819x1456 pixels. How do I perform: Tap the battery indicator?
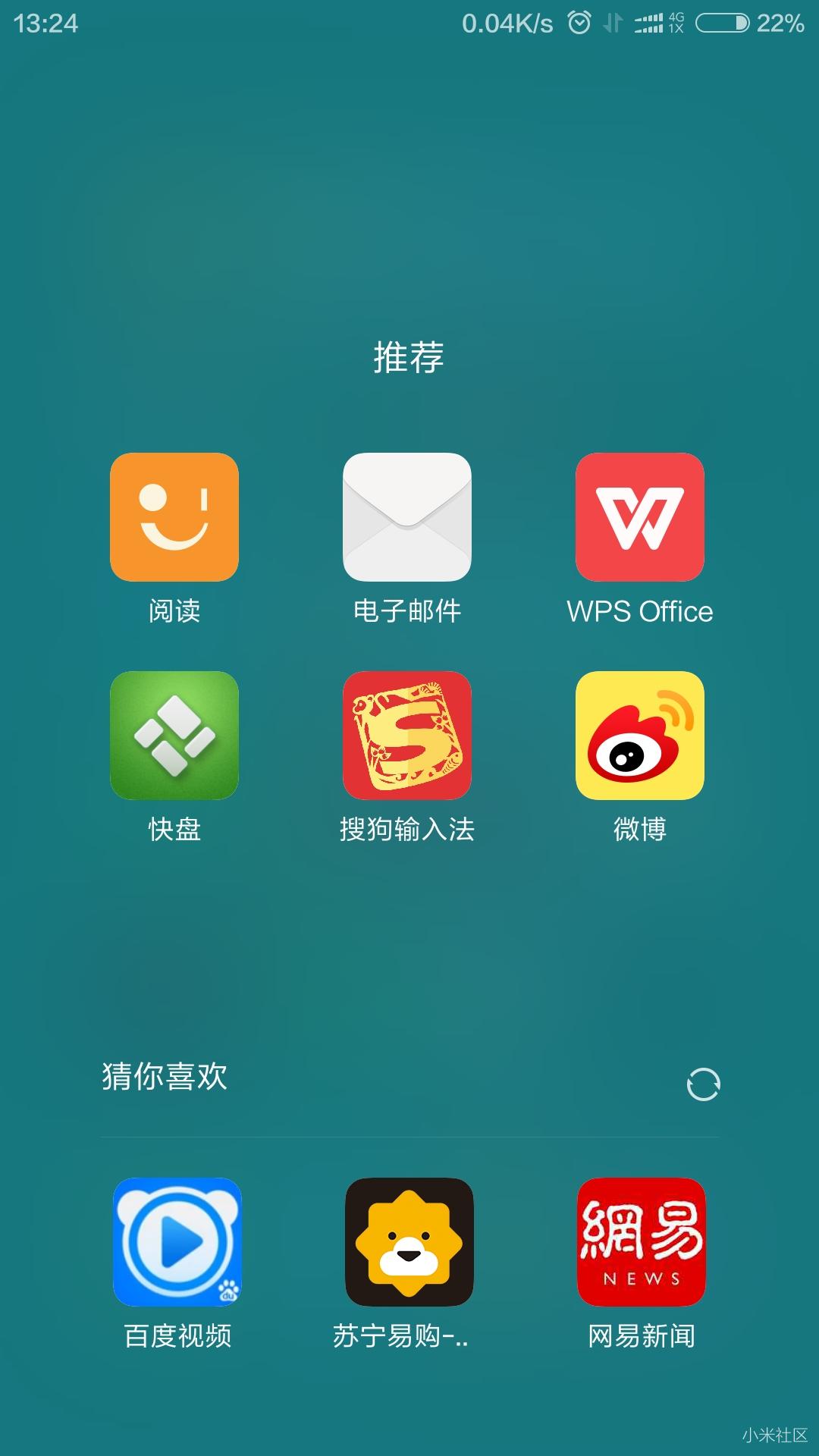tap(723, 23)
